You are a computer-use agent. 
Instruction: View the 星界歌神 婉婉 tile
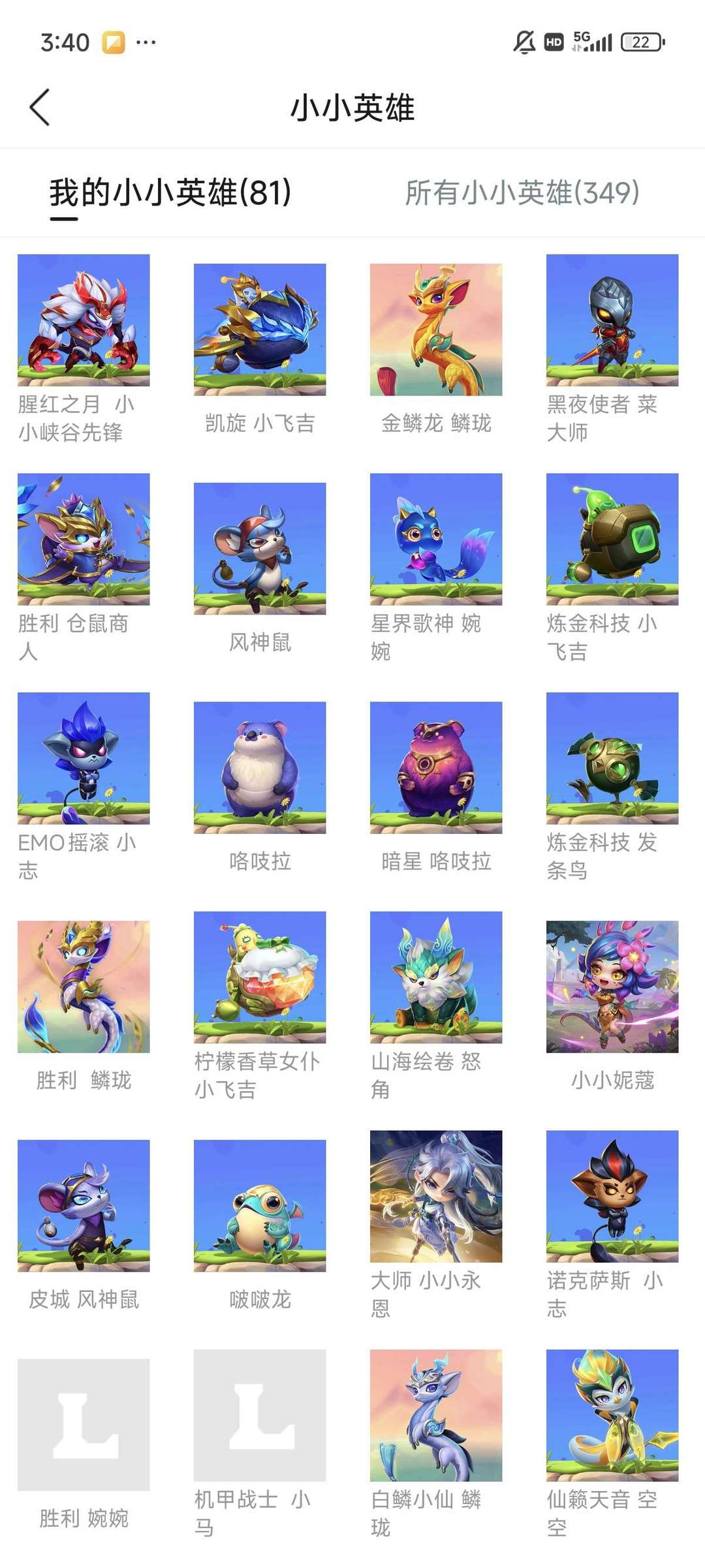[x=436, y=539]
